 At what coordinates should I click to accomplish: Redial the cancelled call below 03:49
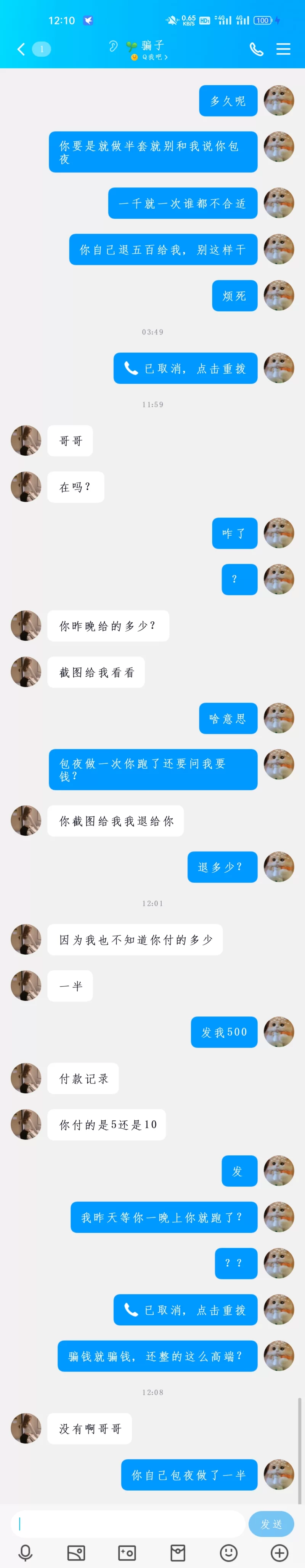(x=185, y=368)
